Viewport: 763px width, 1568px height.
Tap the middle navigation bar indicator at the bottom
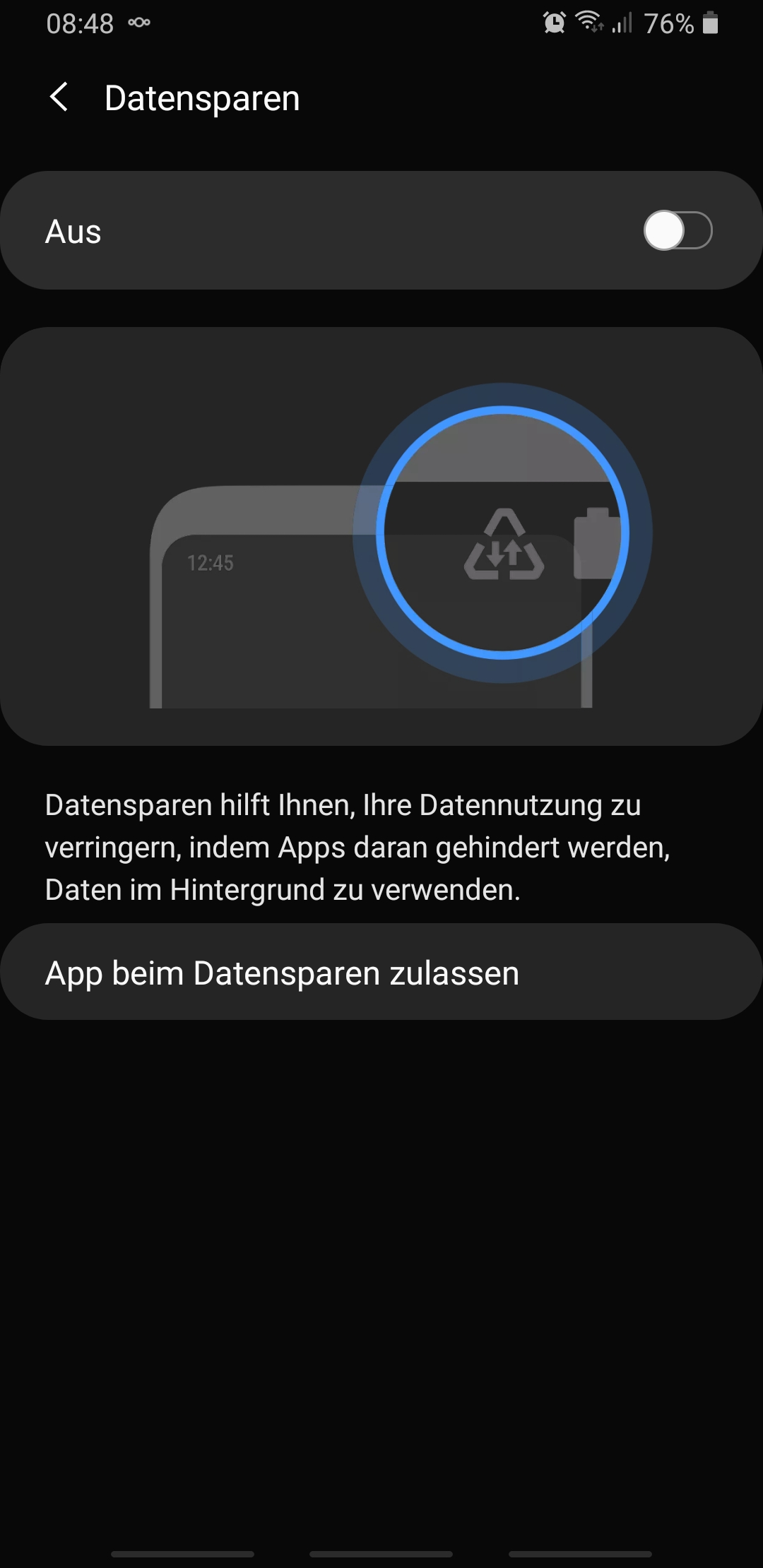[x=381, y=1554]
